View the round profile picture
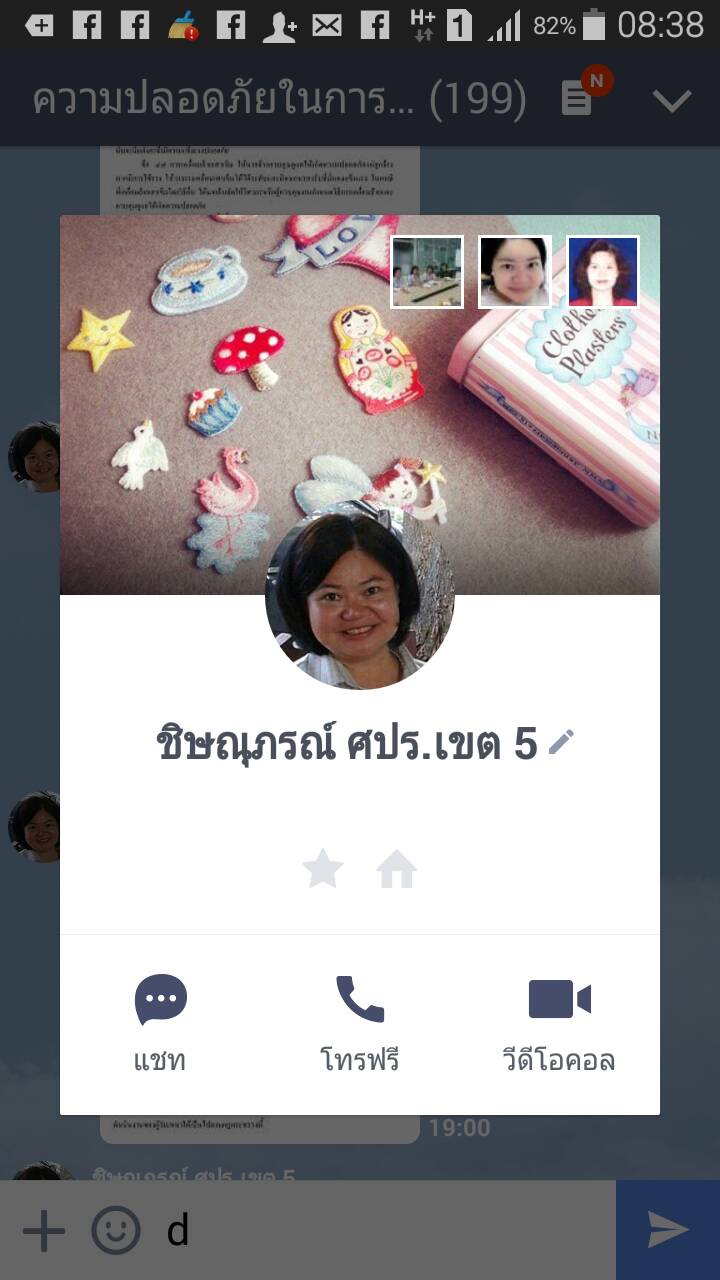Screen dimensions: 720x1280 pos(360,595)
